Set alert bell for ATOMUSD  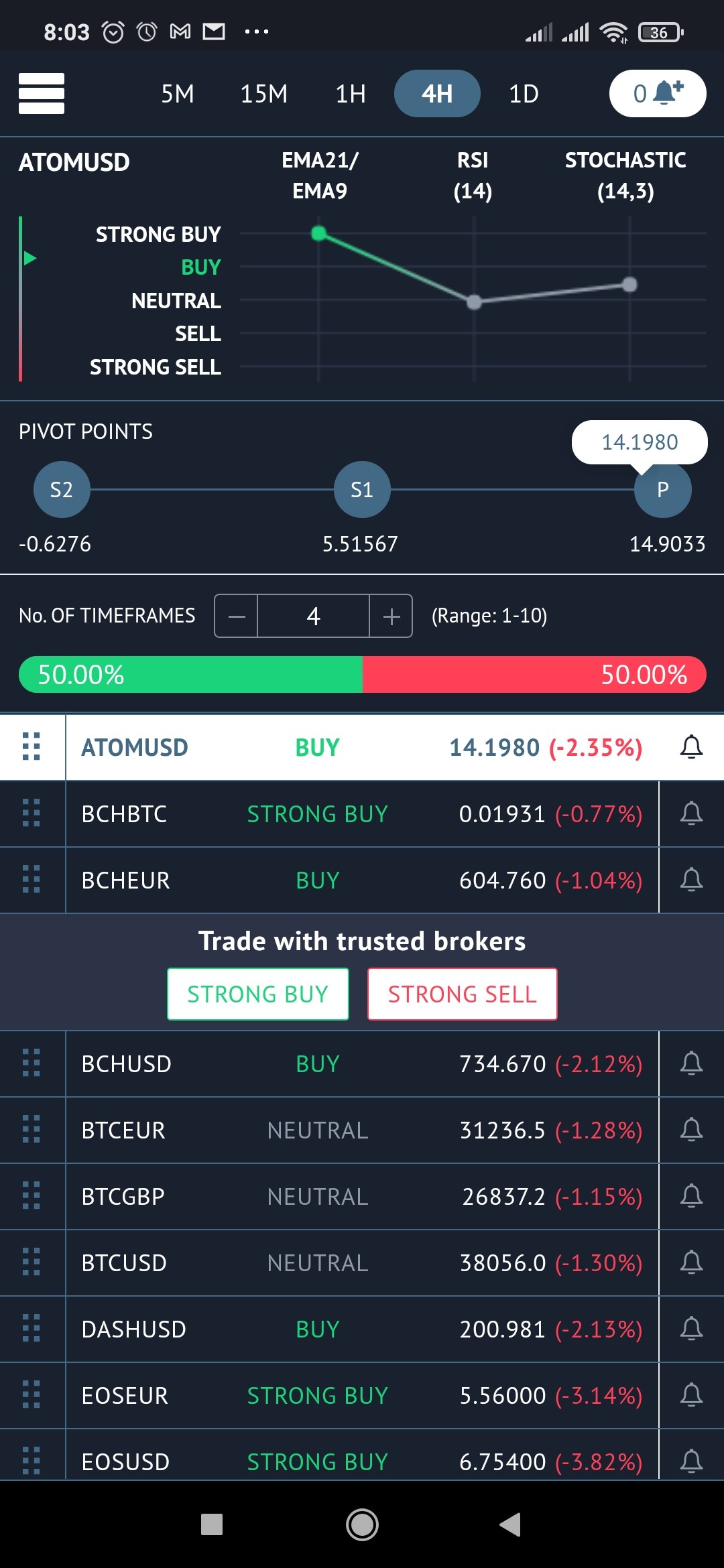click(x=691, y=747)
